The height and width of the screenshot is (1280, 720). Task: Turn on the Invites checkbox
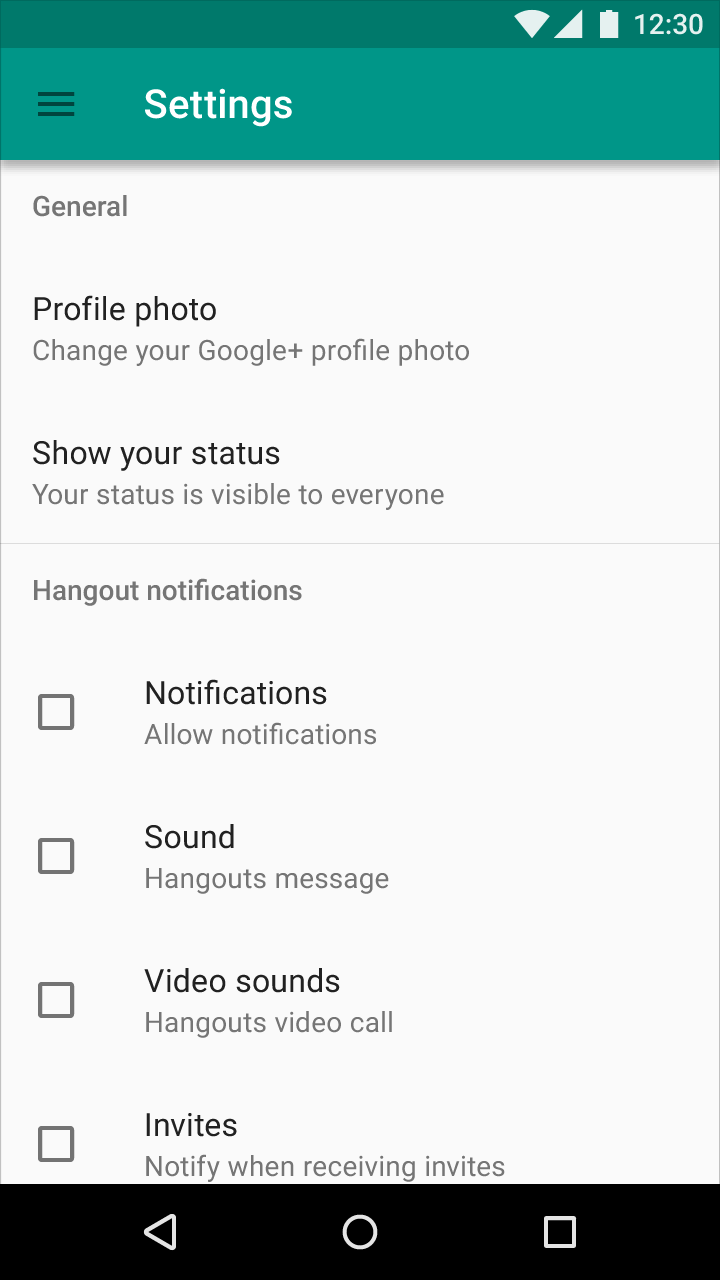(56, 1144)
